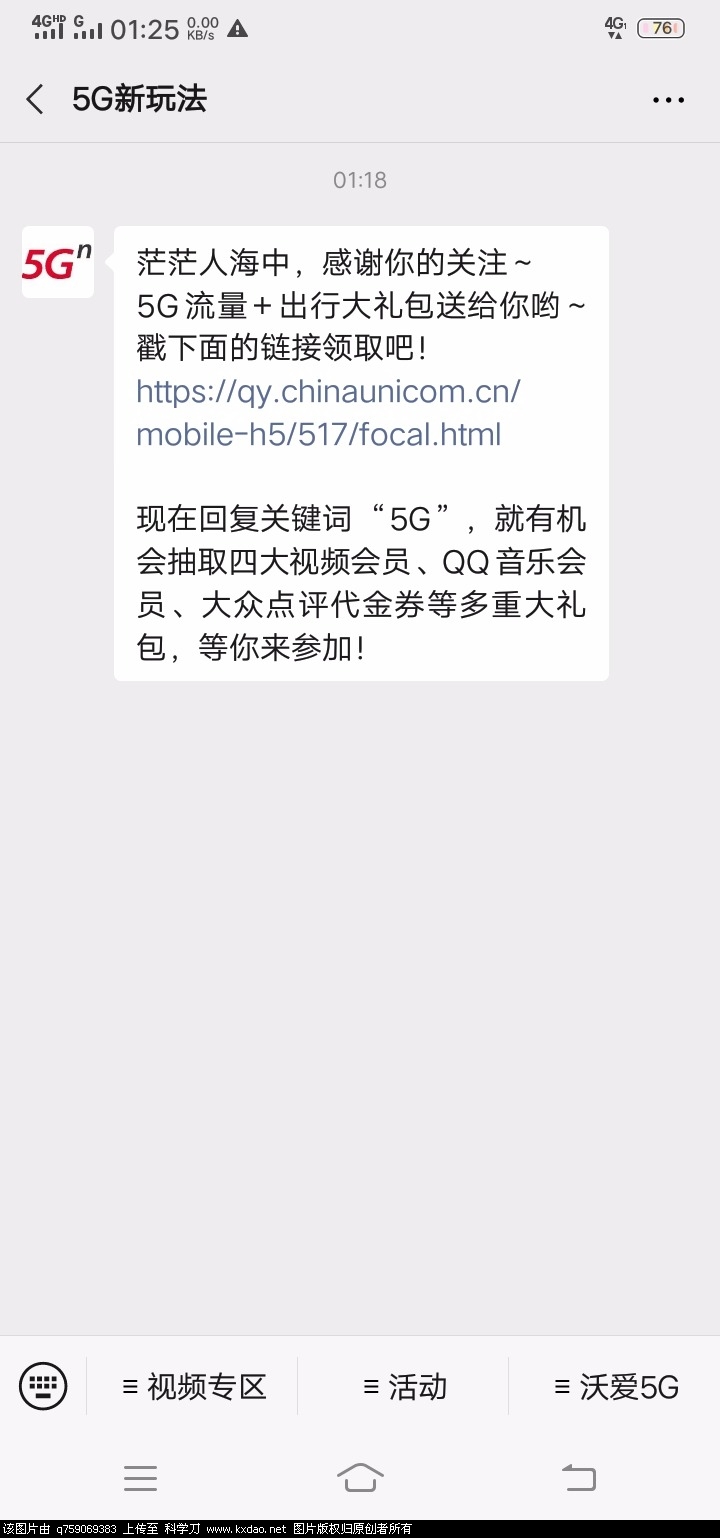Tap the back arrow to leave chat
This screenshot has height=1538, width=720.
[x=34, y=99]
